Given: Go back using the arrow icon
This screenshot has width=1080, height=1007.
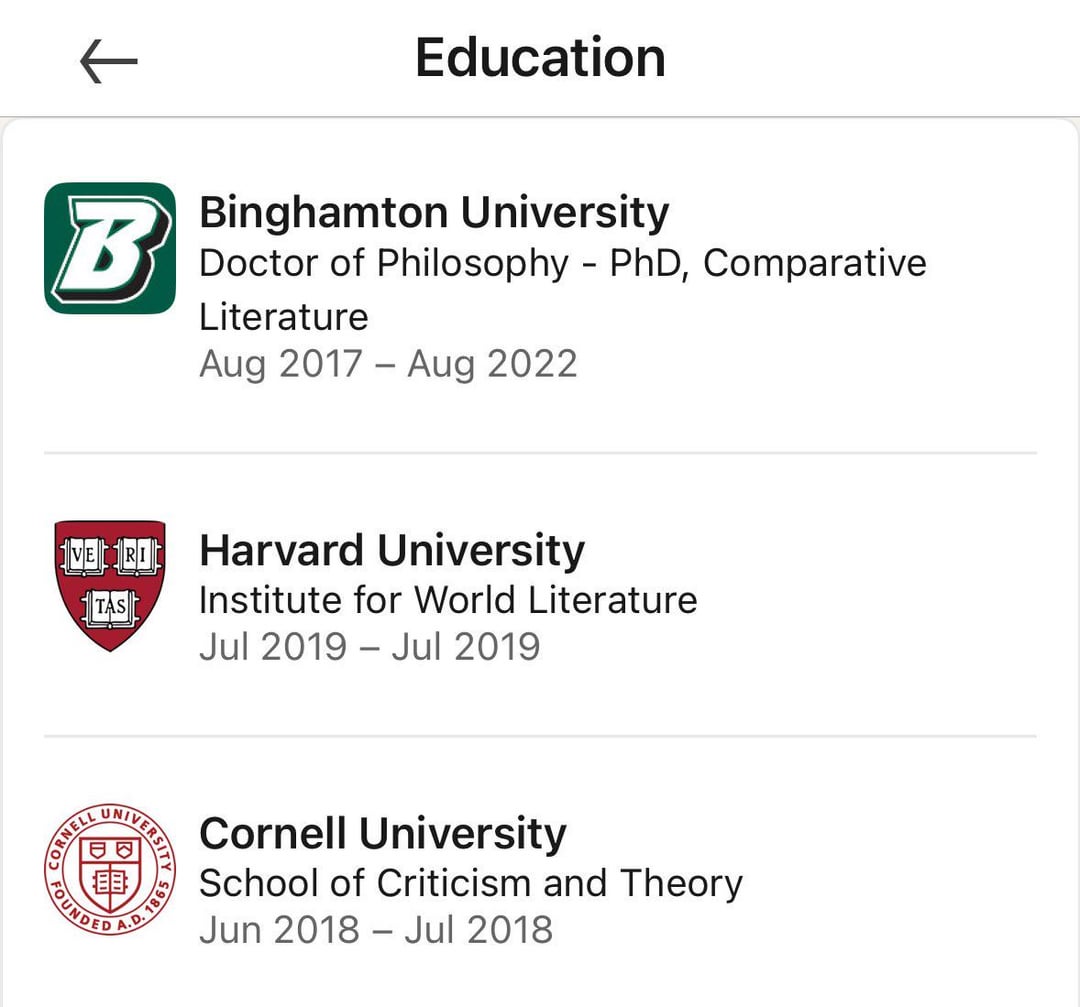Looking at the screenshot, I should pos(108,62).
